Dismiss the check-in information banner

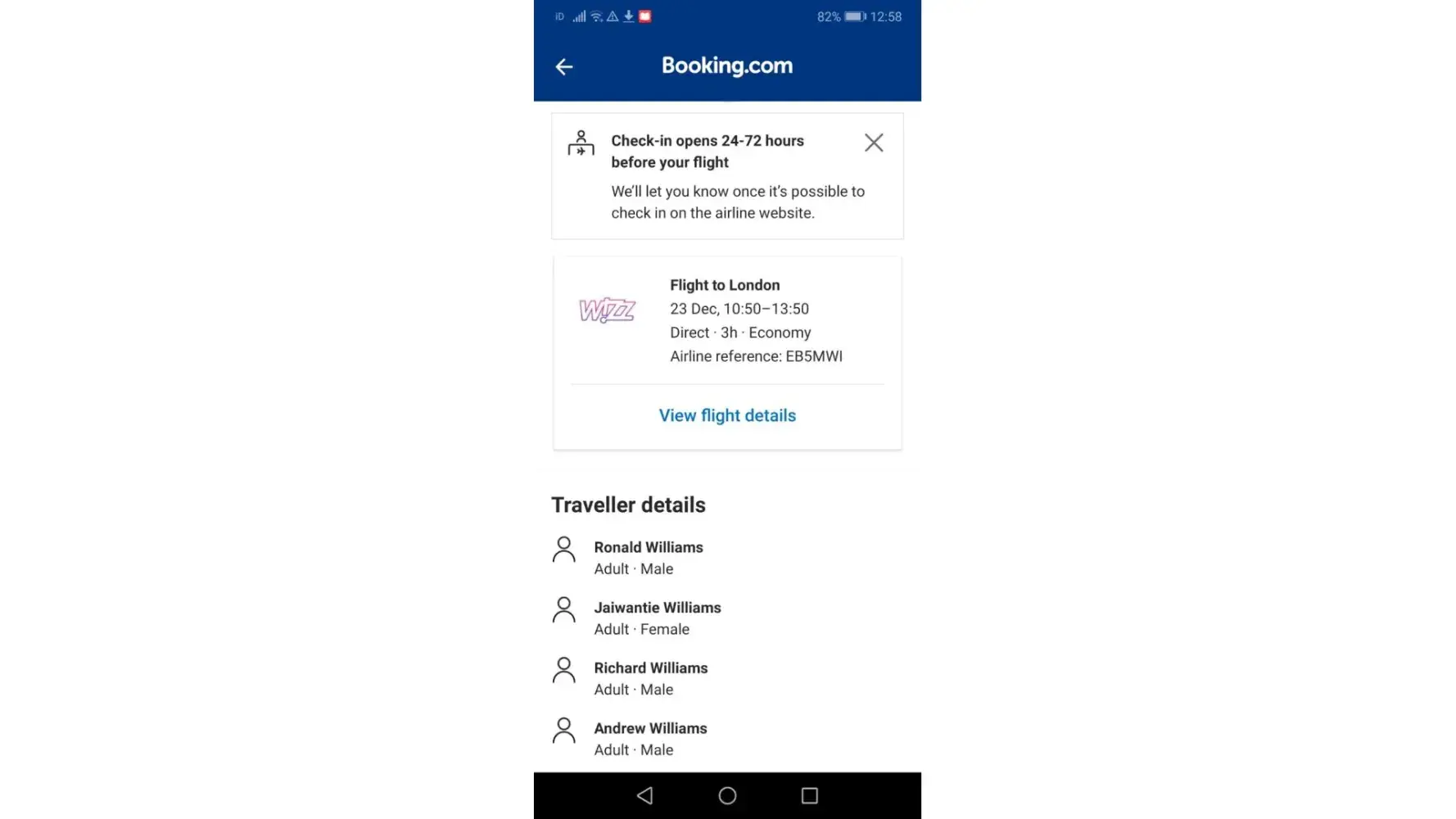[873, 143]
